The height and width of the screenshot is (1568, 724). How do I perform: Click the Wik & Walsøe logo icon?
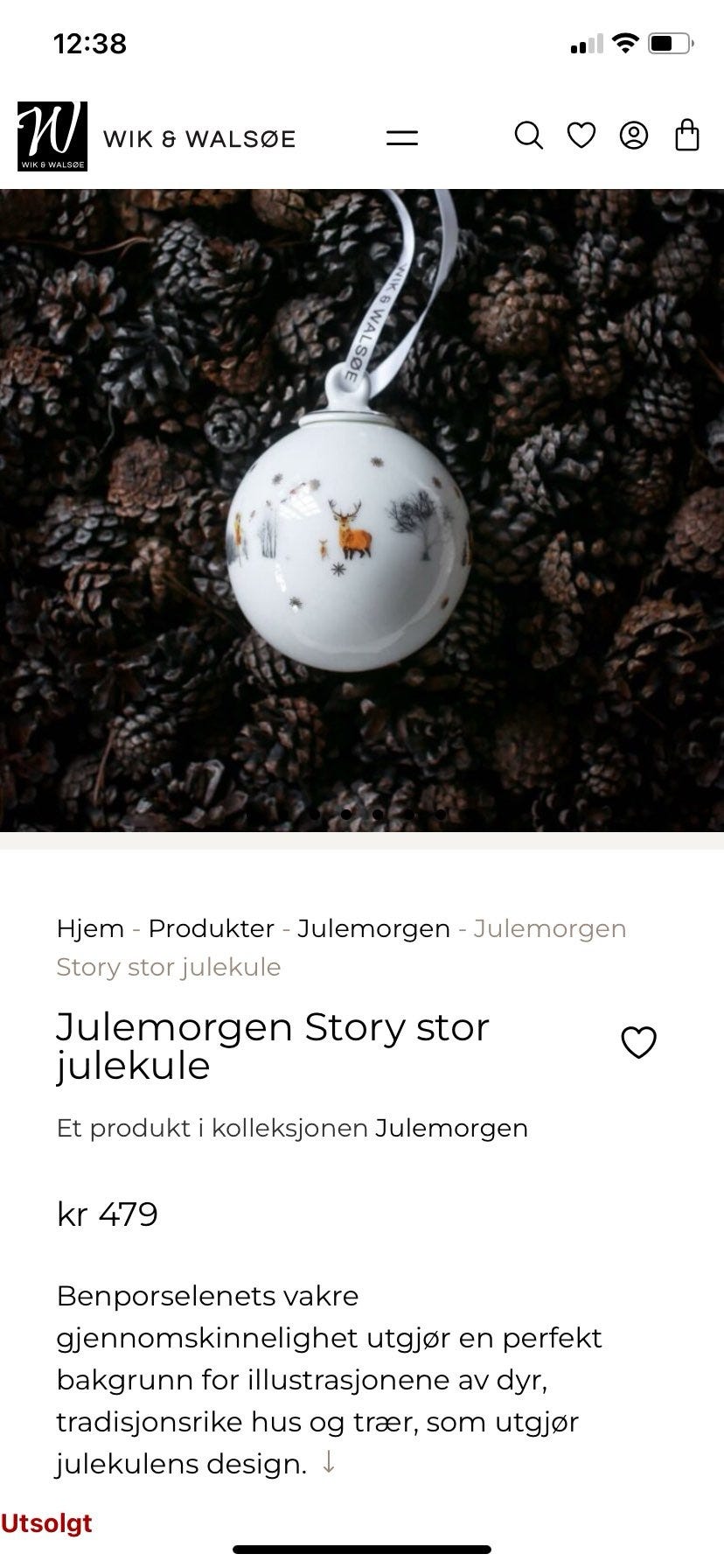tap(52, 136)
